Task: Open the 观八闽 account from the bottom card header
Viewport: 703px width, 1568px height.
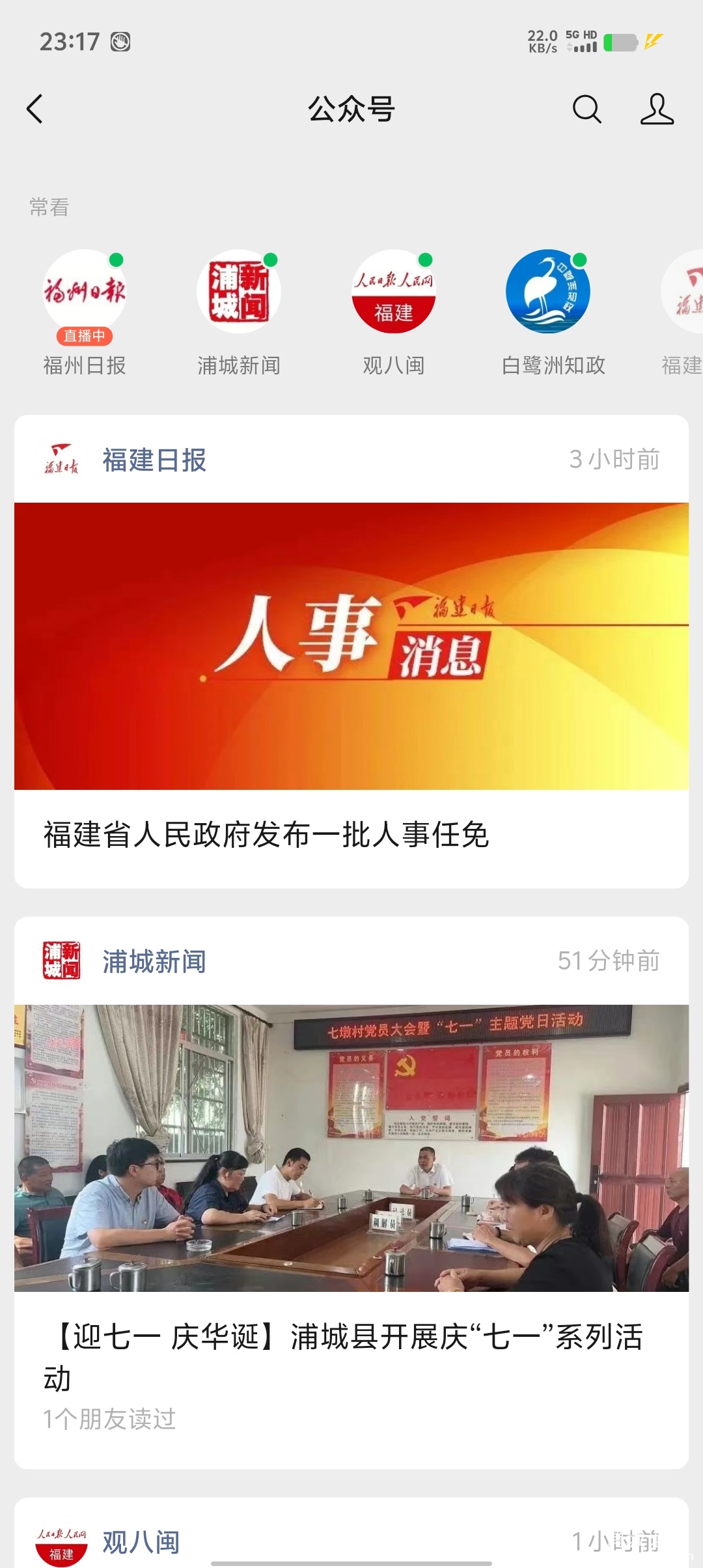Action: click(141, 1542)
